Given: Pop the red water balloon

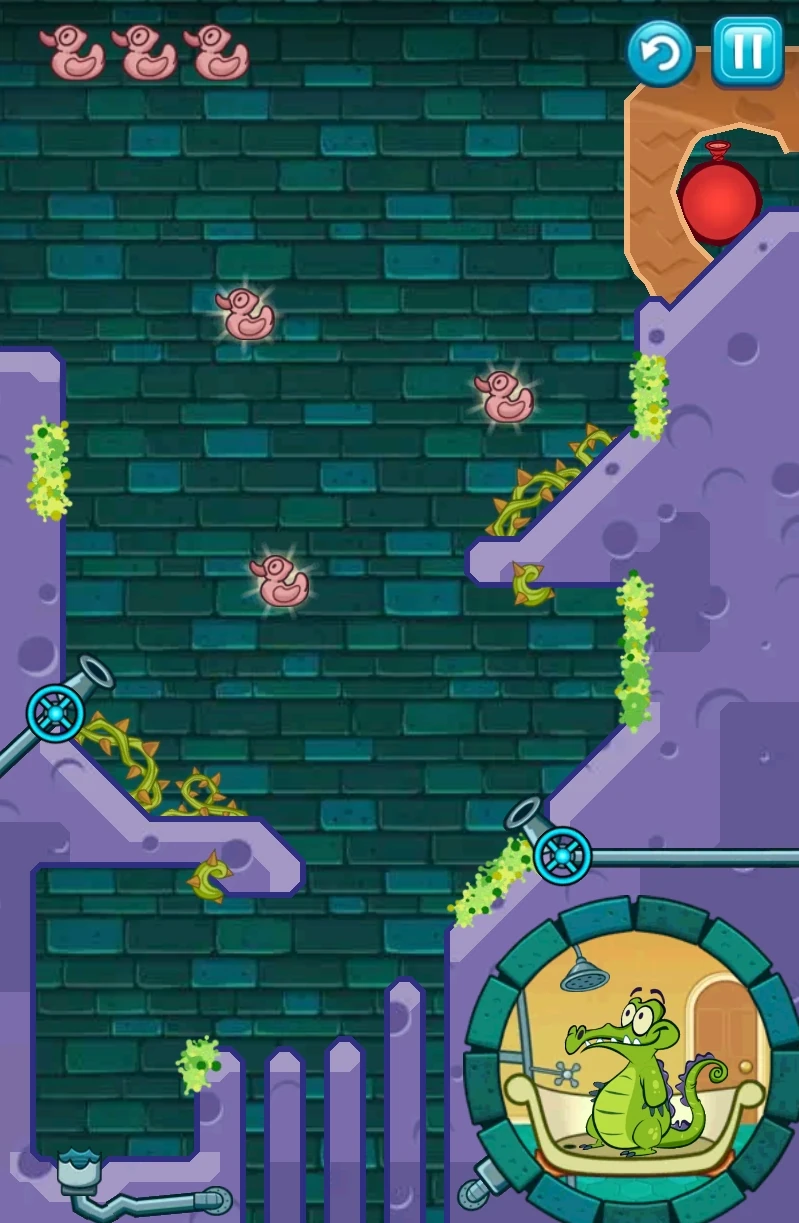Looking at the screenshot, I should tap(720, 196).
